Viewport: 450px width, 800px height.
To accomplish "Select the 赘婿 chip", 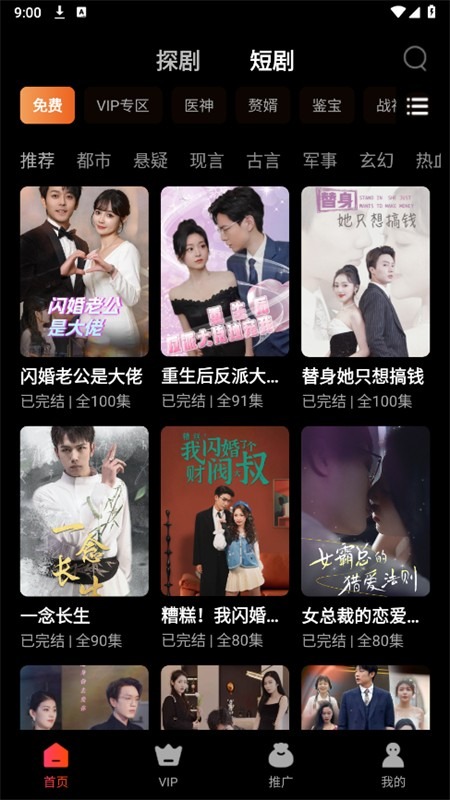I will tap(263, 106).
